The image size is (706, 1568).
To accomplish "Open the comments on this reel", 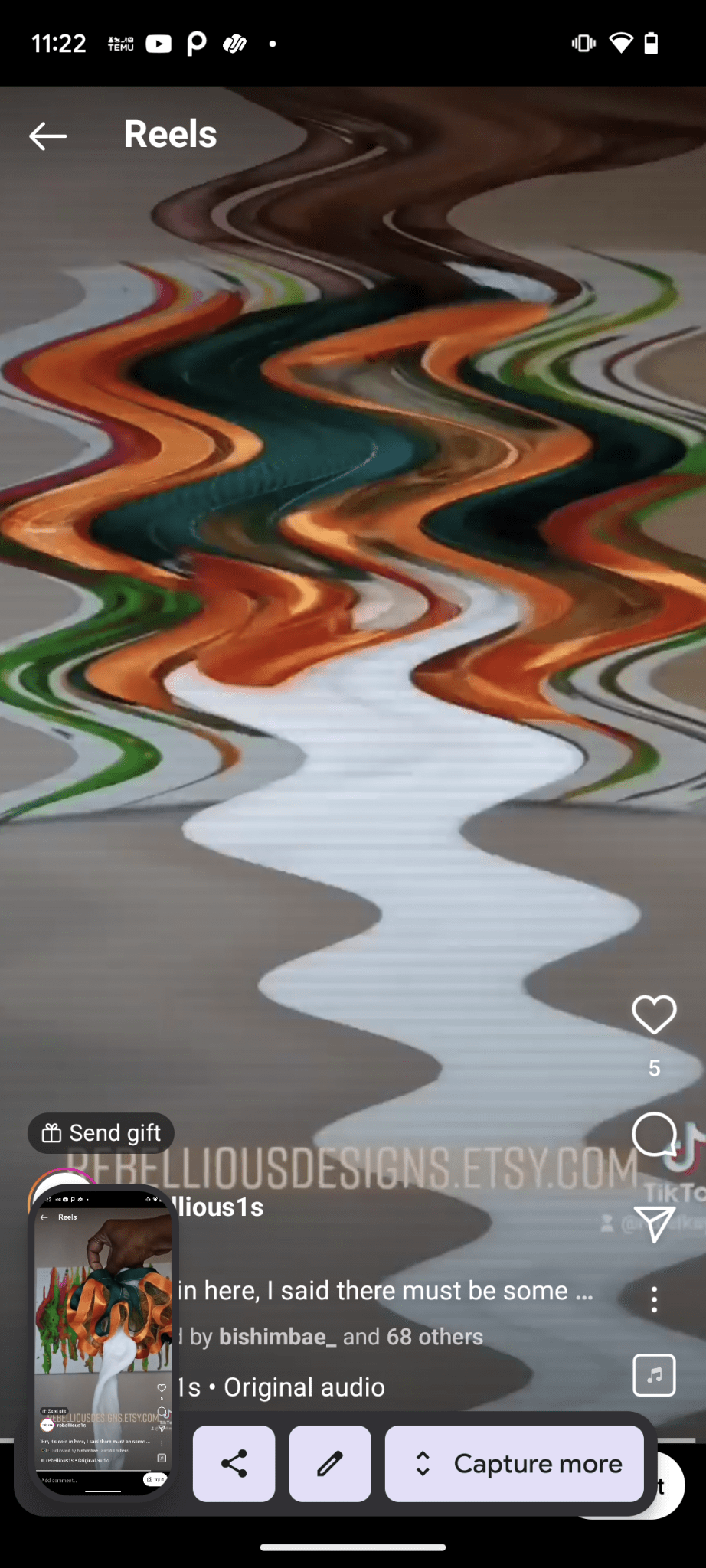I will [654, 1134].
